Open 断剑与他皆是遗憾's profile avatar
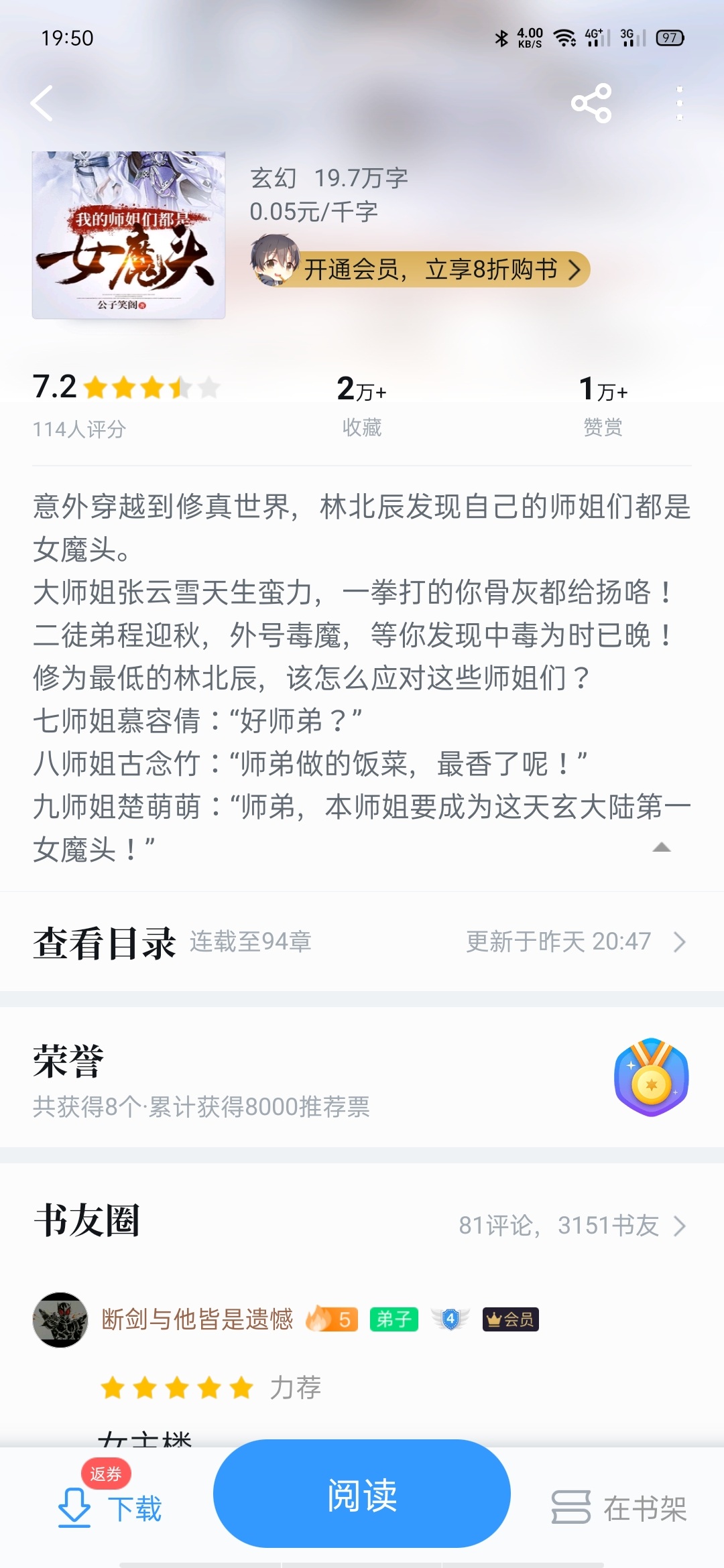This screenshot has width=724, height=1568. (60, 1319)
